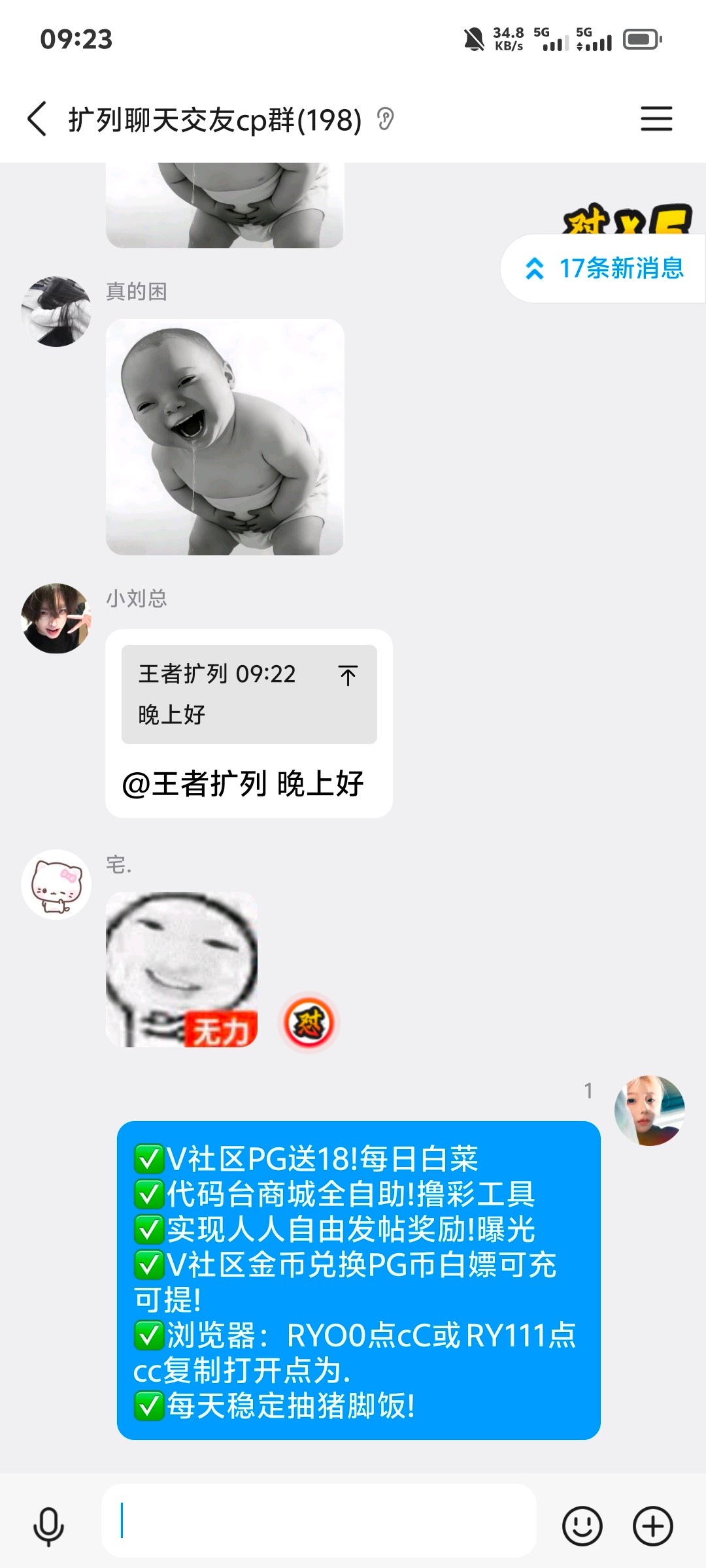Open my own avatar profile

tap(648, 1110)
